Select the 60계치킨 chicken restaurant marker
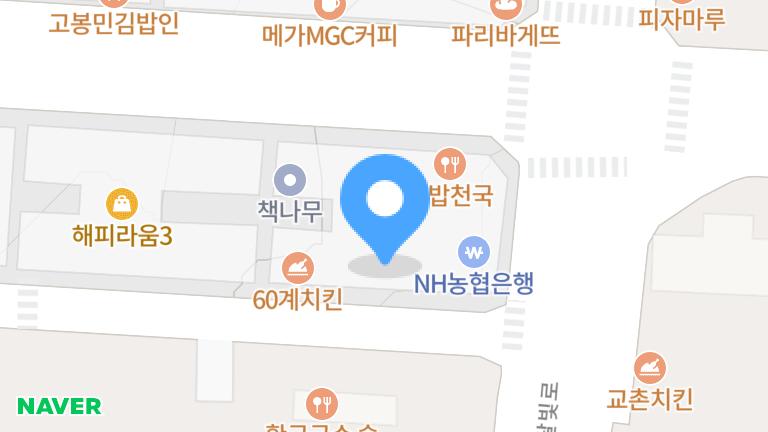 point(298,268)
